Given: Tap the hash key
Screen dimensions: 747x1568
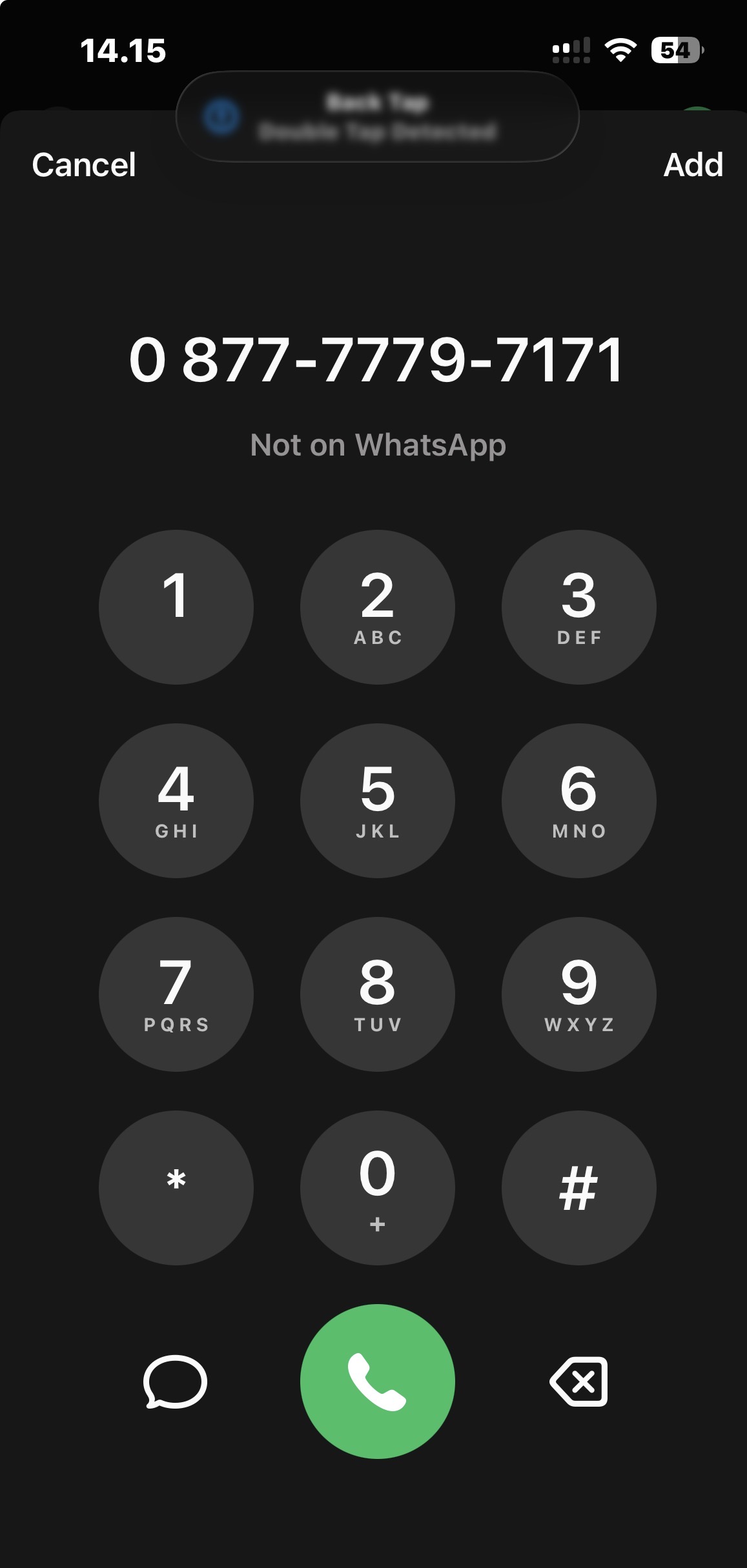Looking at the screenshot, I should pos(579,1188).
